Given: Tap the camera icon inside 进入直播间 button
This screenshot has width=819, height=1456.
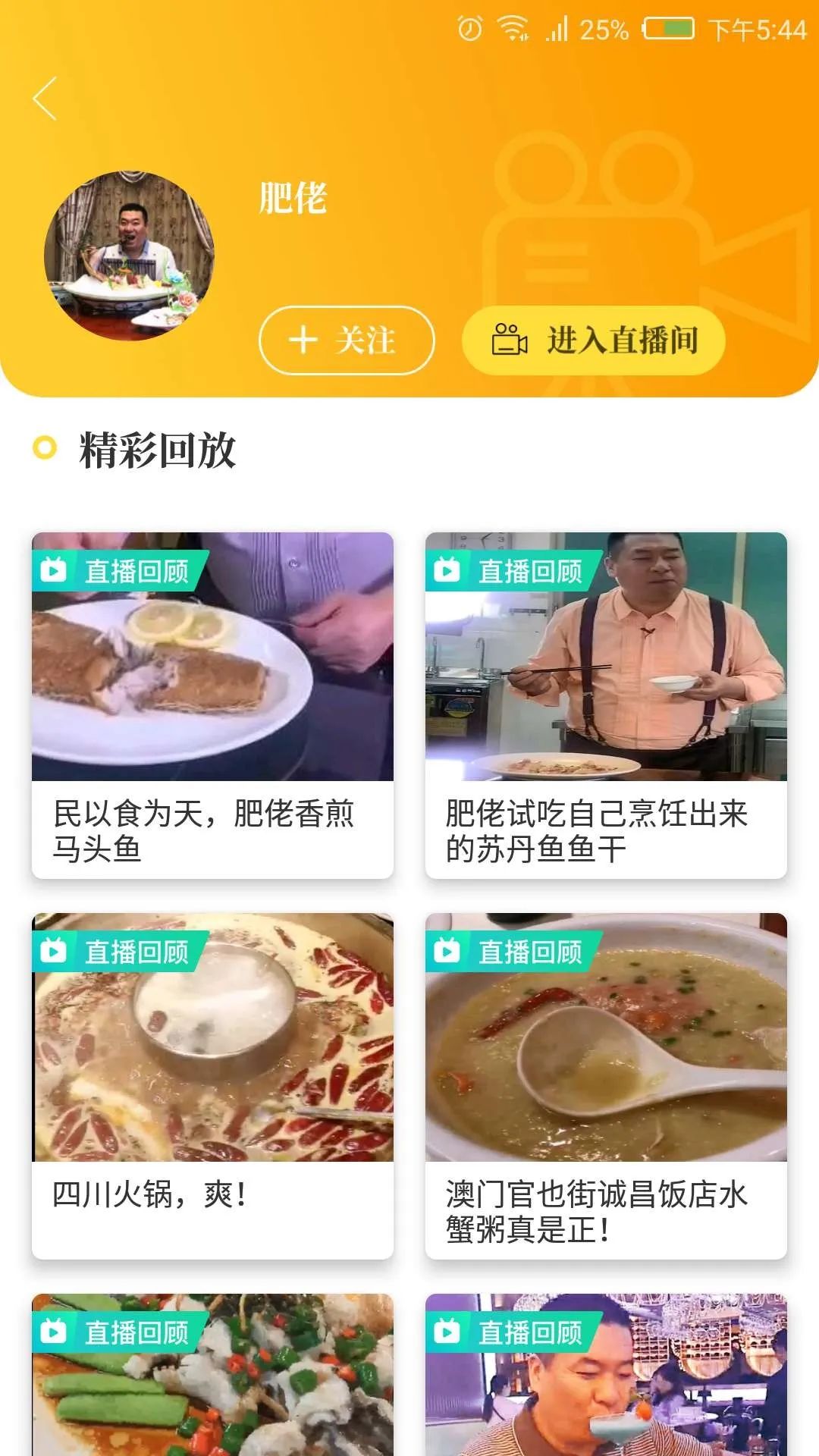Looking at the screenshot, I should click(509, 340).
